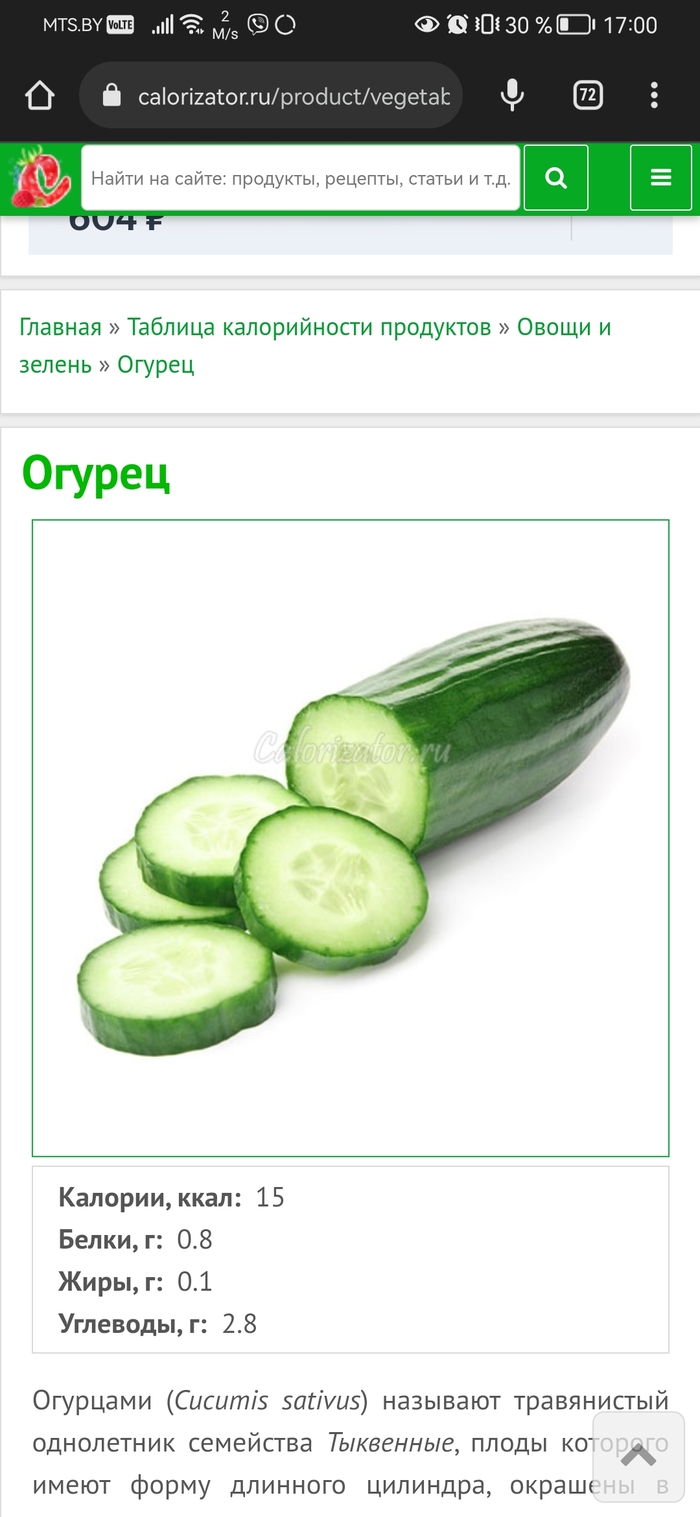Start voice search with the microphone

pyautogui.click(x=512, y=96)
